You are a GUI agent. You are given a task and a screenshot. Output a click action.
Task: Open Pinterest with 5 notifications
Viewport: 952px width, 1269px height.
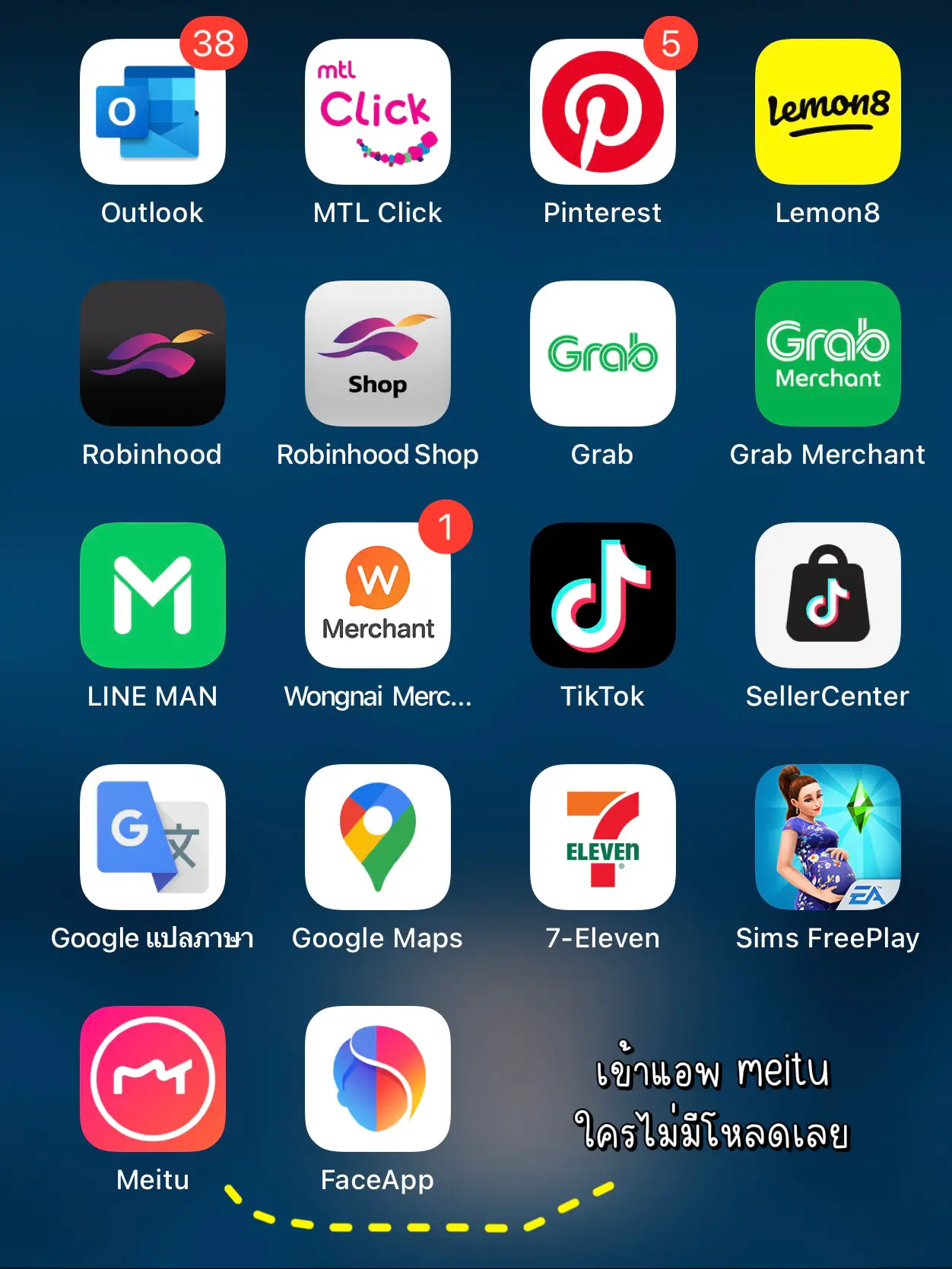click(602, 112)
